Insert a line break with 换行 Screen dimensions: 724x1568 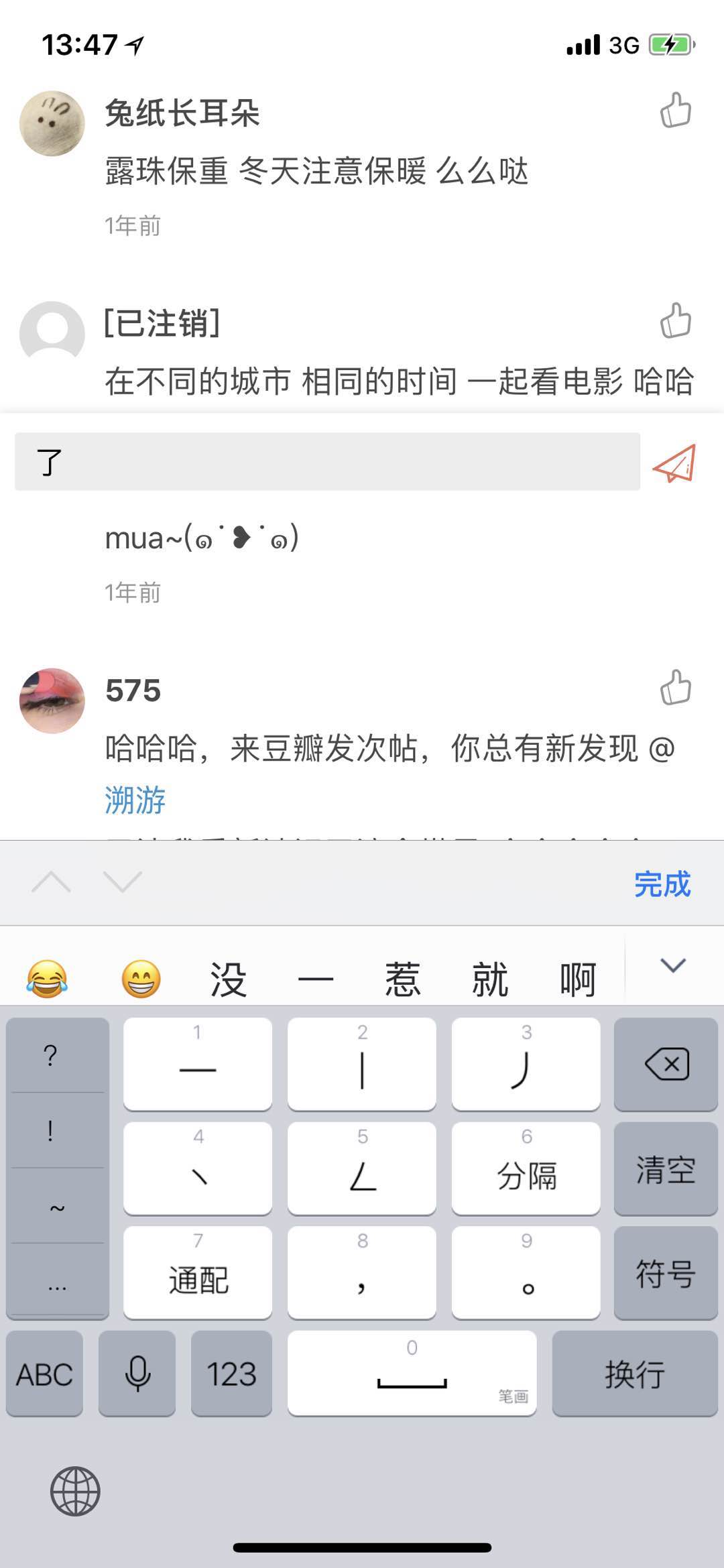pos(634,1374)
